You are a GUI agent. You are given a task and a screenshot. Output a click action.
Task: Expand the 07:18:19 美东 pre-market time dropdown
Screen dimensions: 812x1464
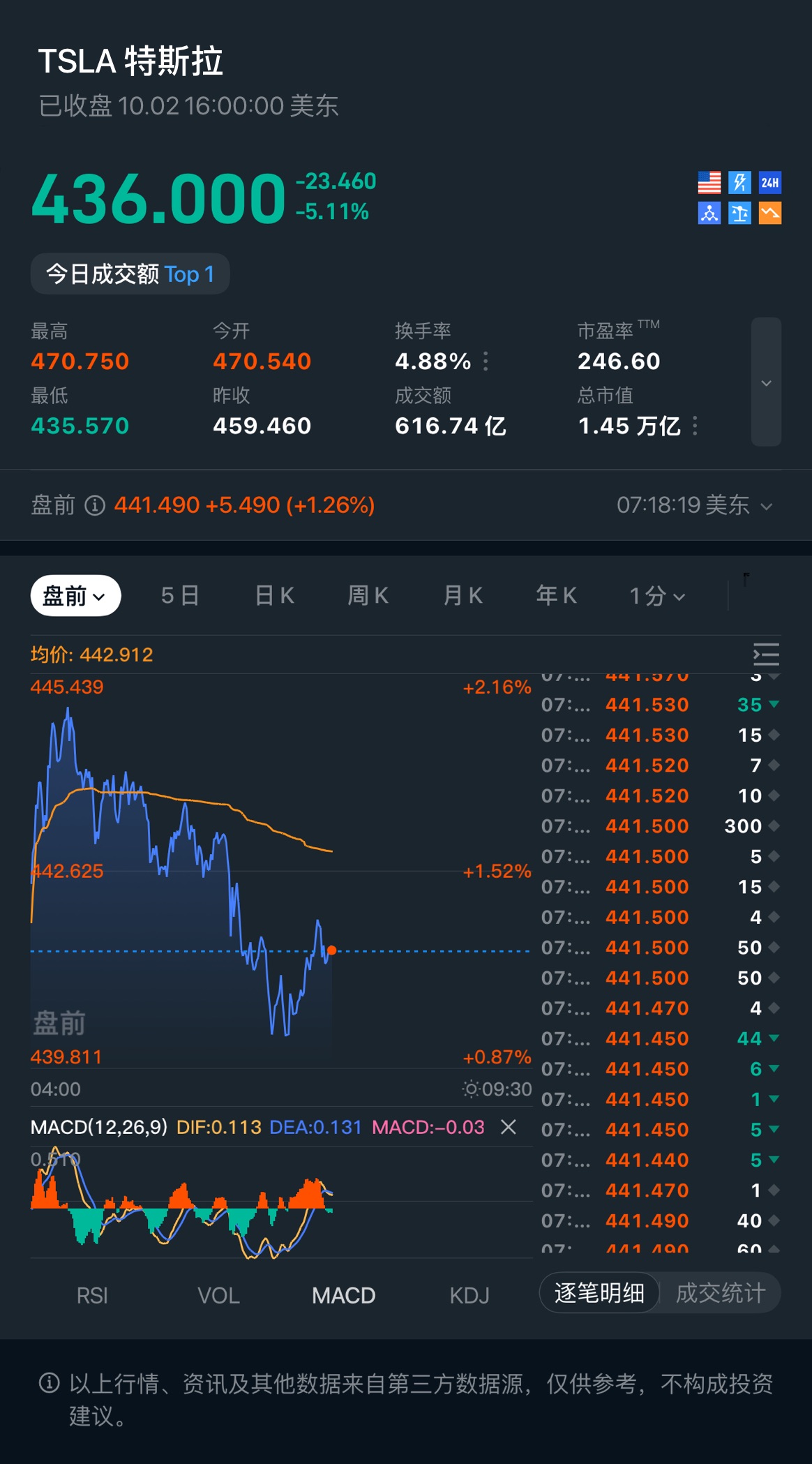(695, 505)
